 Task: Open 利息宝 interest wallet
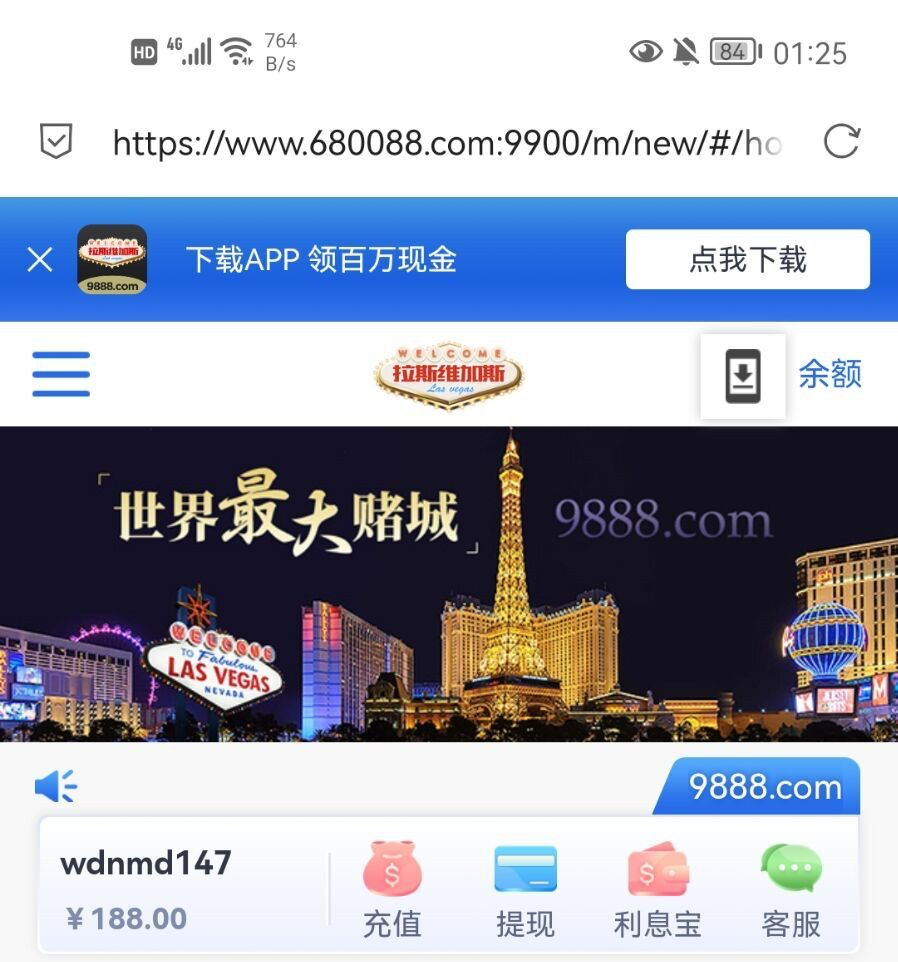coord(657,888)
